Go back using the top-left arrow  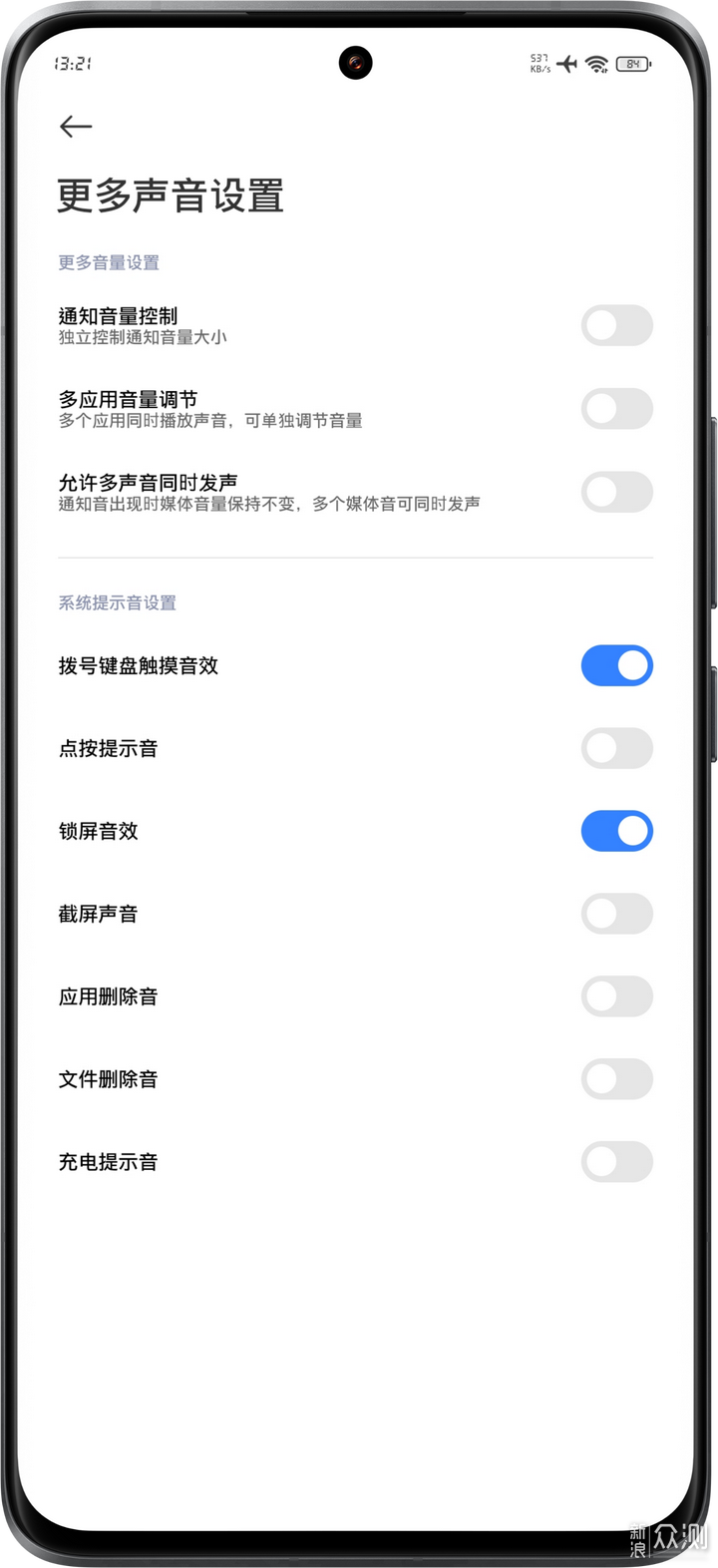pyautogui.click(x=76, y=127)
